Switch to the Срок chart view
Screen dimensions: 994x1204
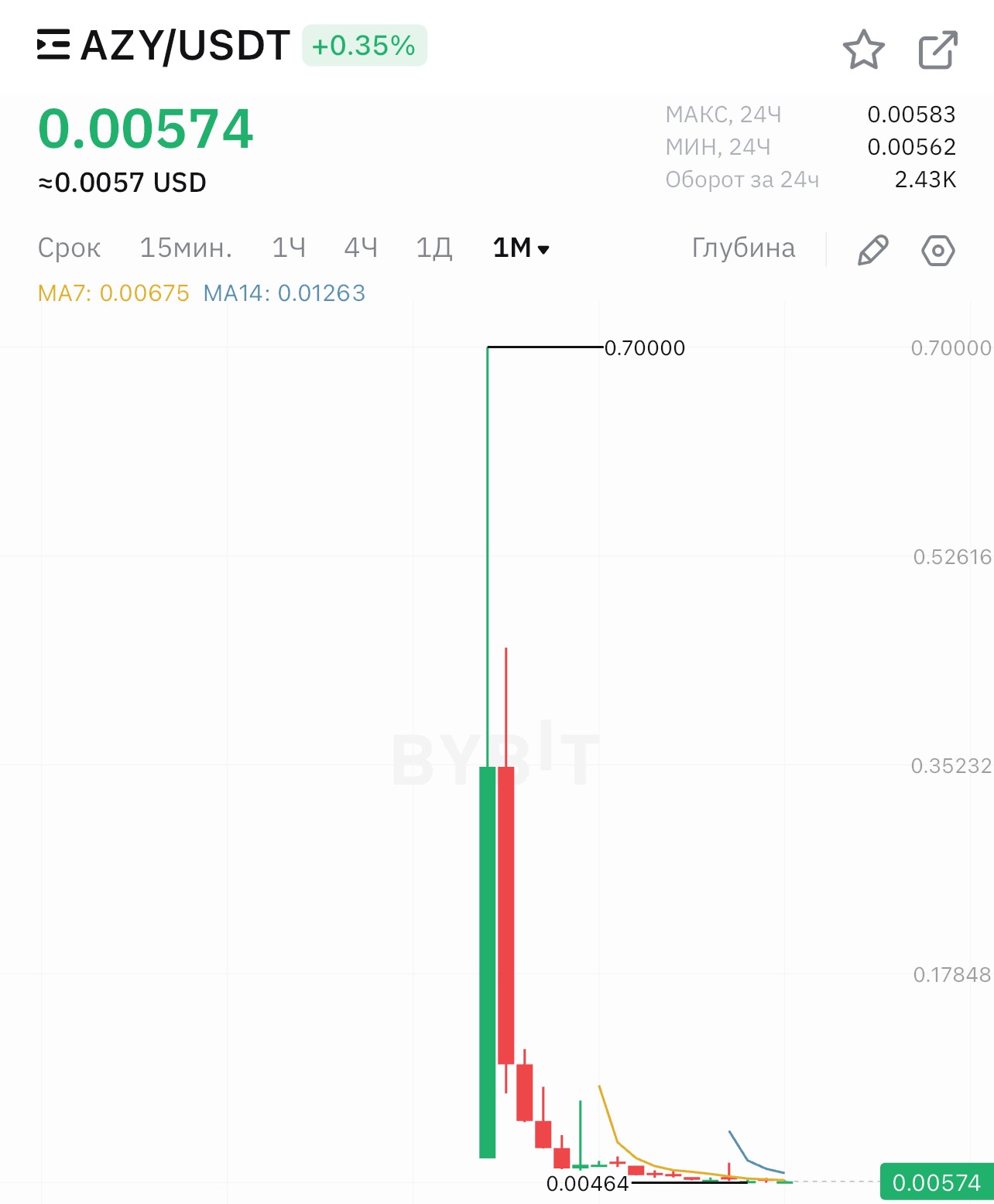coord(69,248)
